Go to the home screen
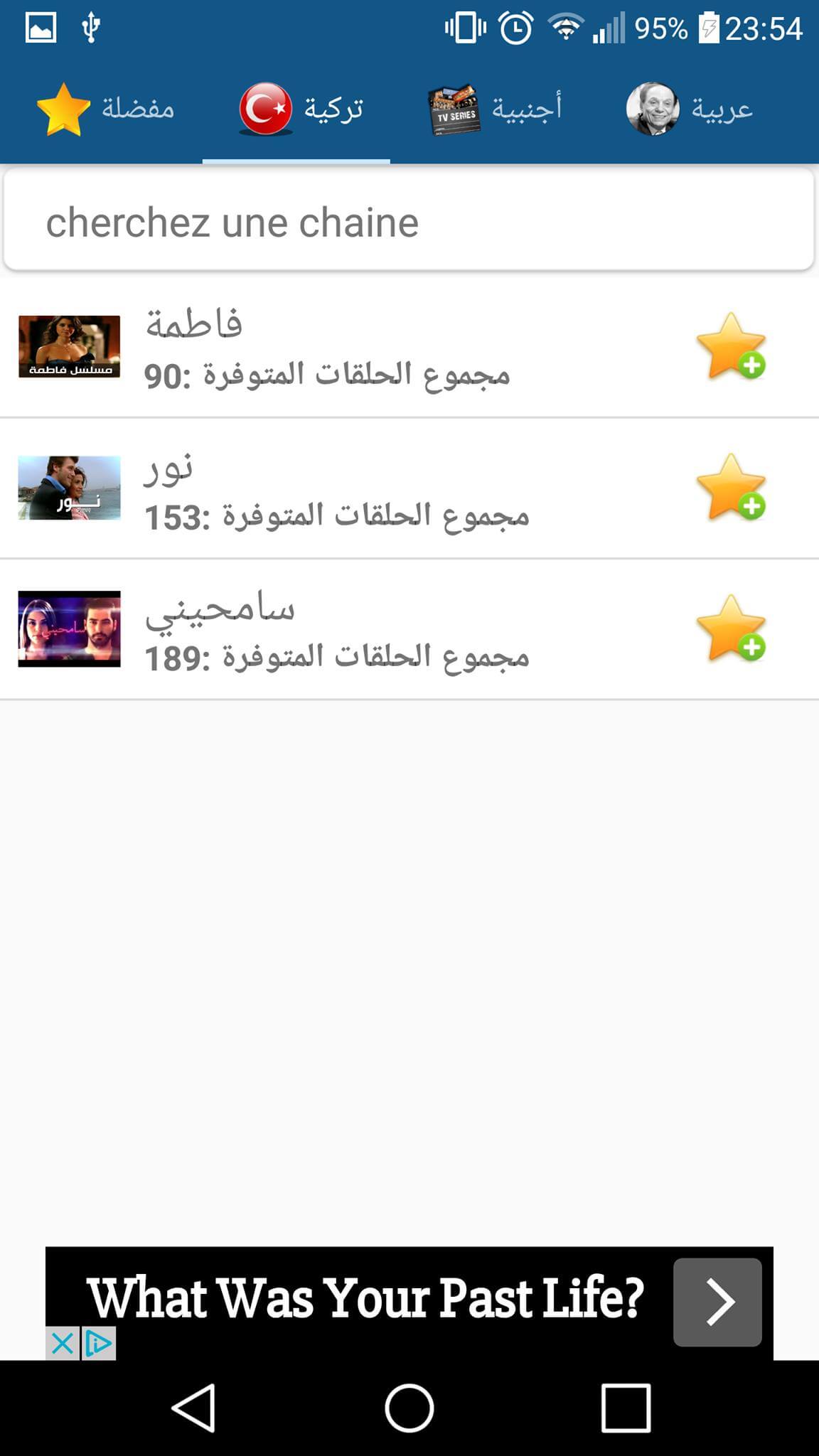This screenshot has width=819, height=1456. (409, 1408)
